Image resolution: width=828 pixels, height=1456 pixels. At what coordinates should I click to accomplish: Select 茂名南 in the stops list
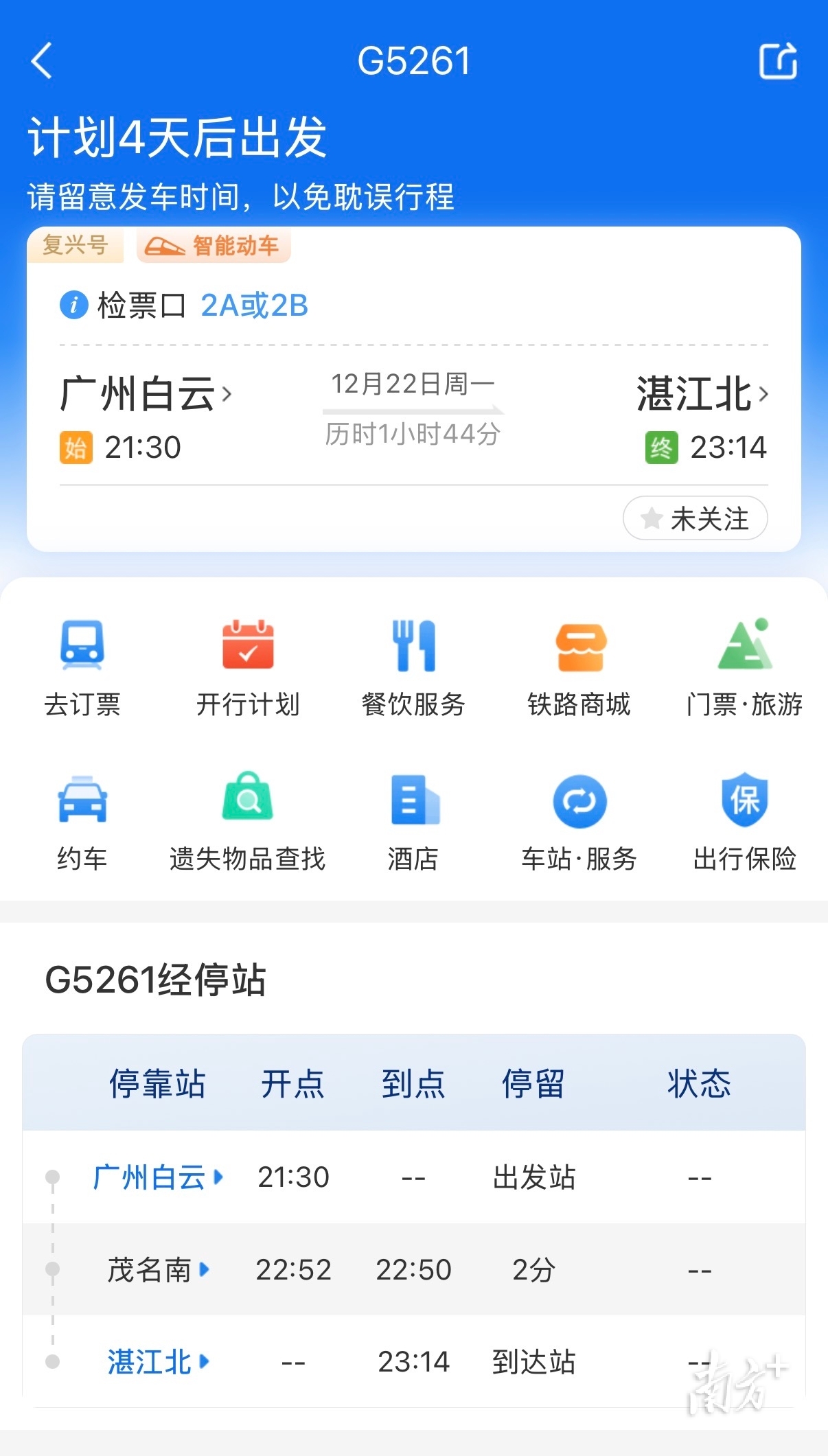158,1269
